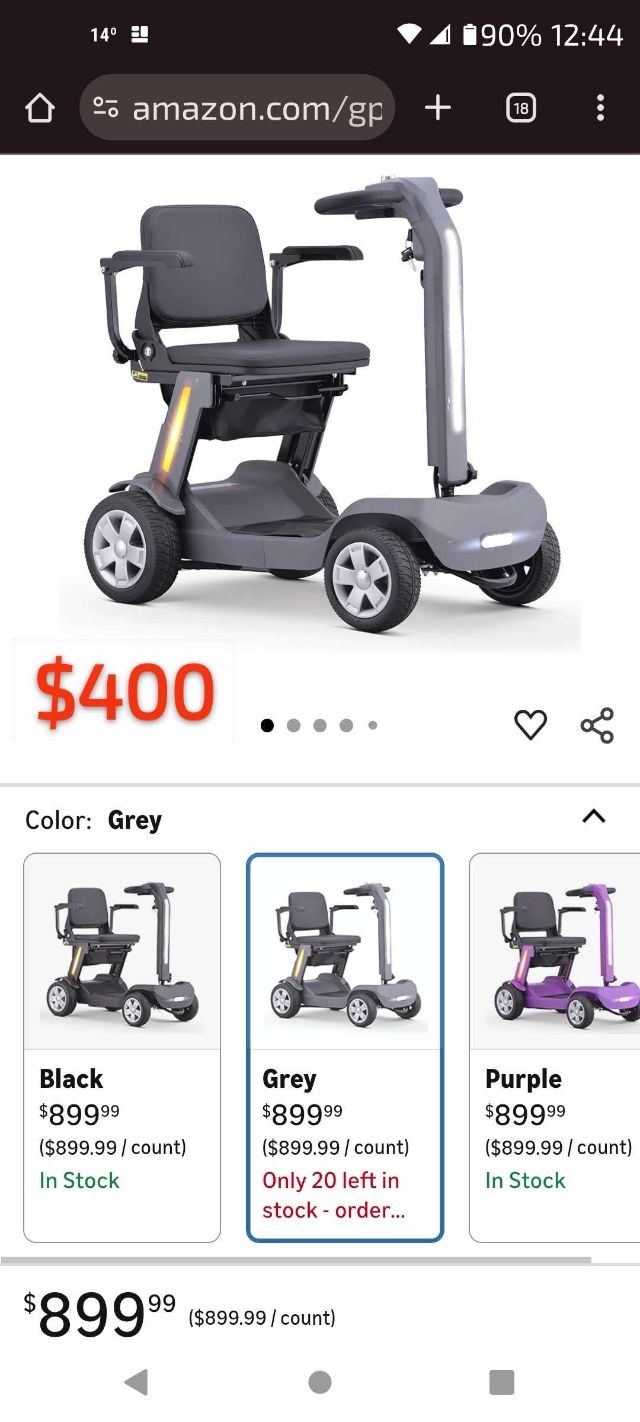Open the browser overflow menu
The image size is (640, 1422).
600,108
